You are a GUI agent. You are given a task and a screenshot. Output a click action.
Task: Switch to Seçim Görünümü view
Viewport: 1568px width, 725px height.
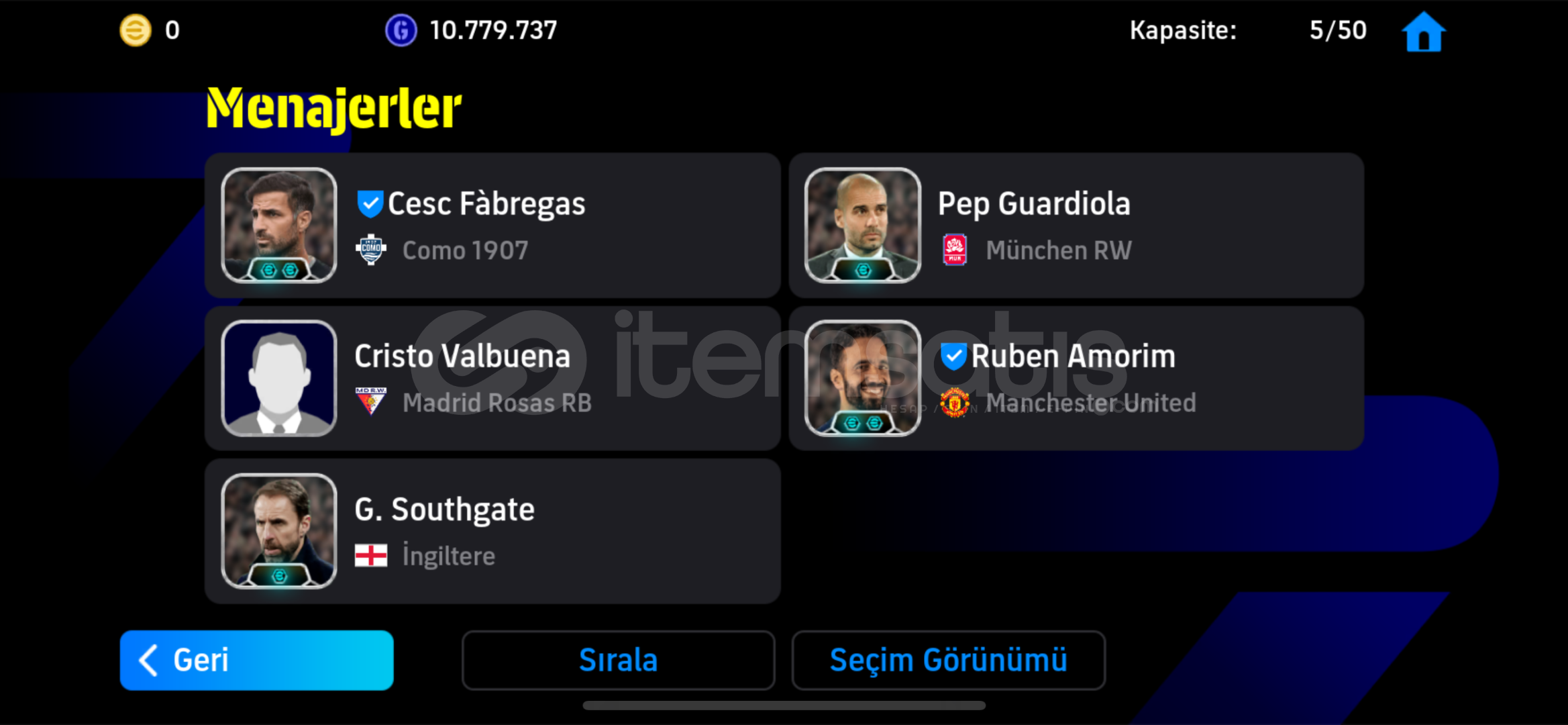pyautogui.click(x=948, y=660)
